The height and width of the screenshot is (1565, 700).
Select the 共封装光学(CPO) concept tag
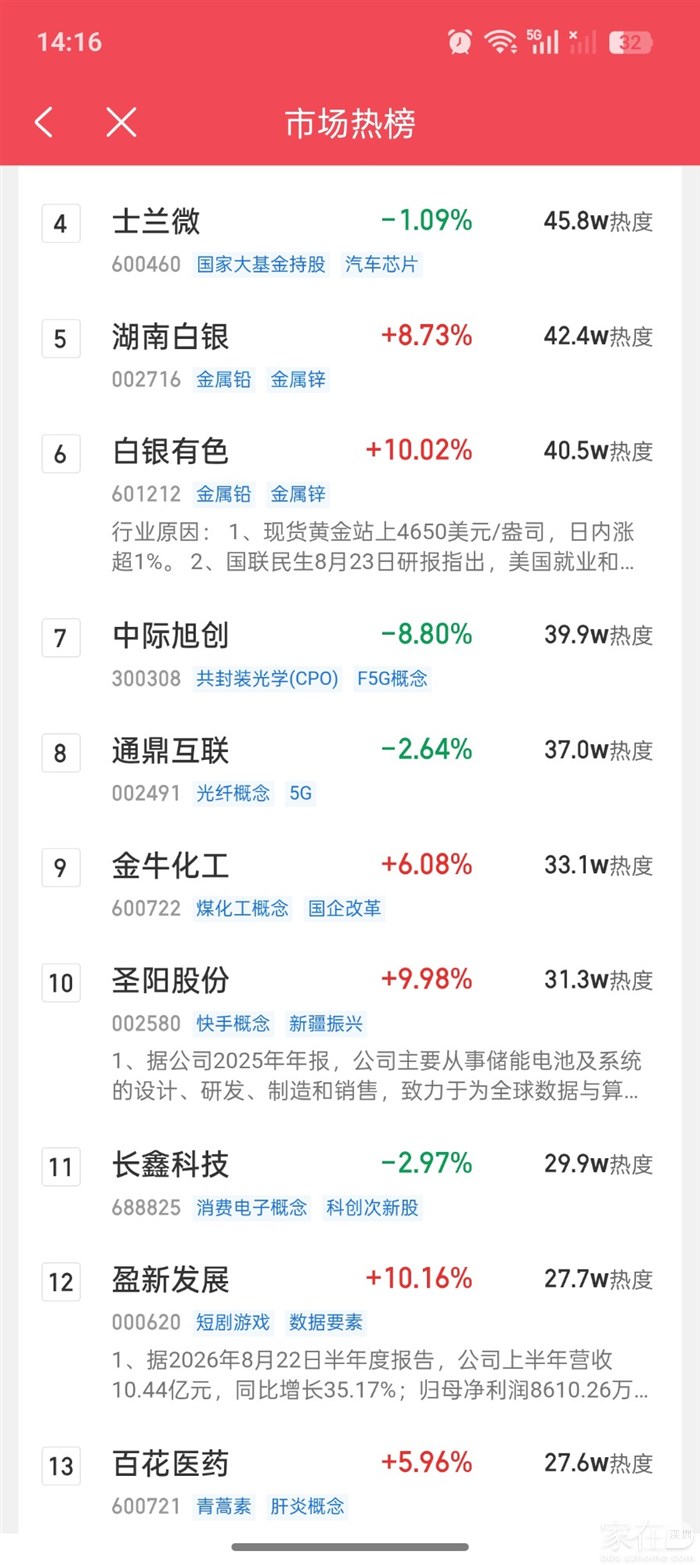pos(267,679)
